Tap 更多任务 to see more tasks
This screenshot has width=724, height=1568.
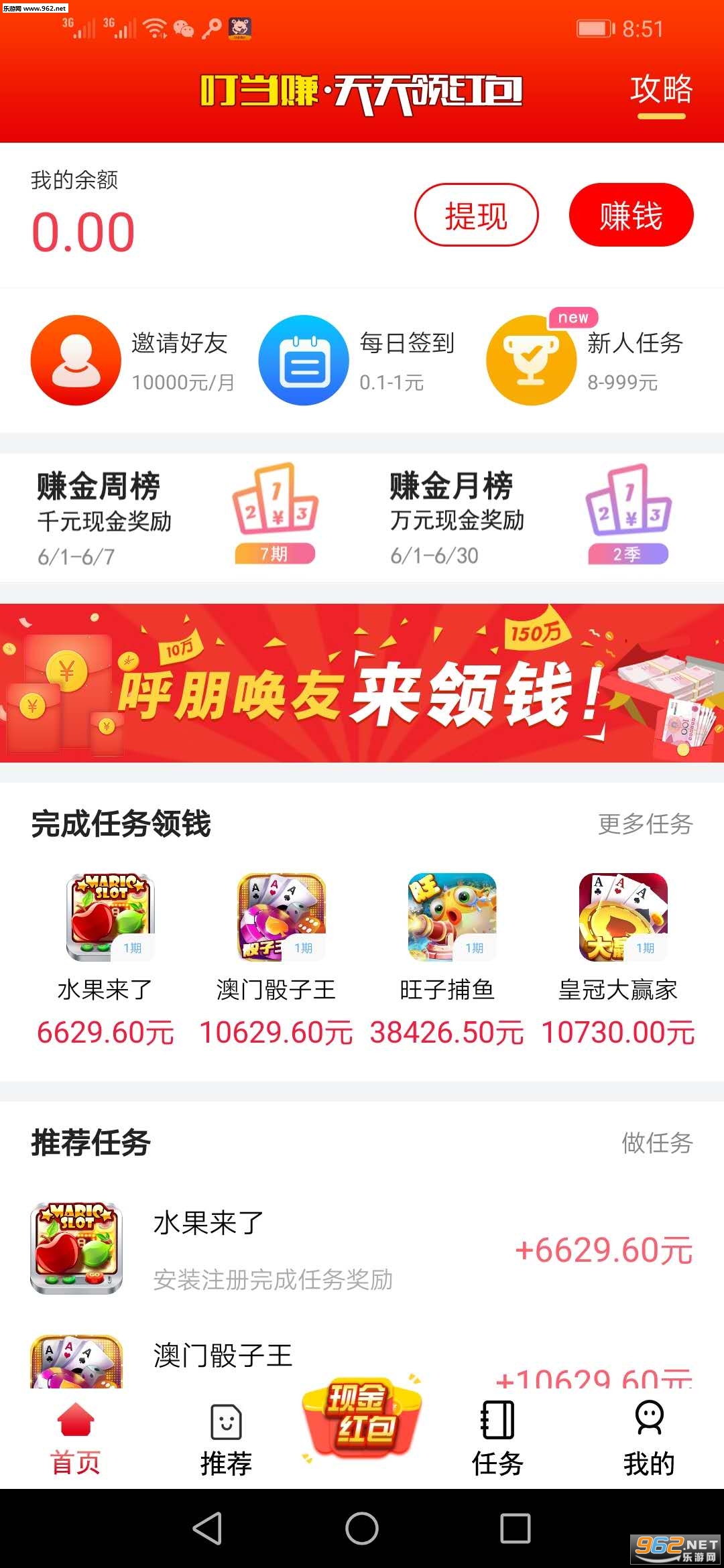coord(645,824)
